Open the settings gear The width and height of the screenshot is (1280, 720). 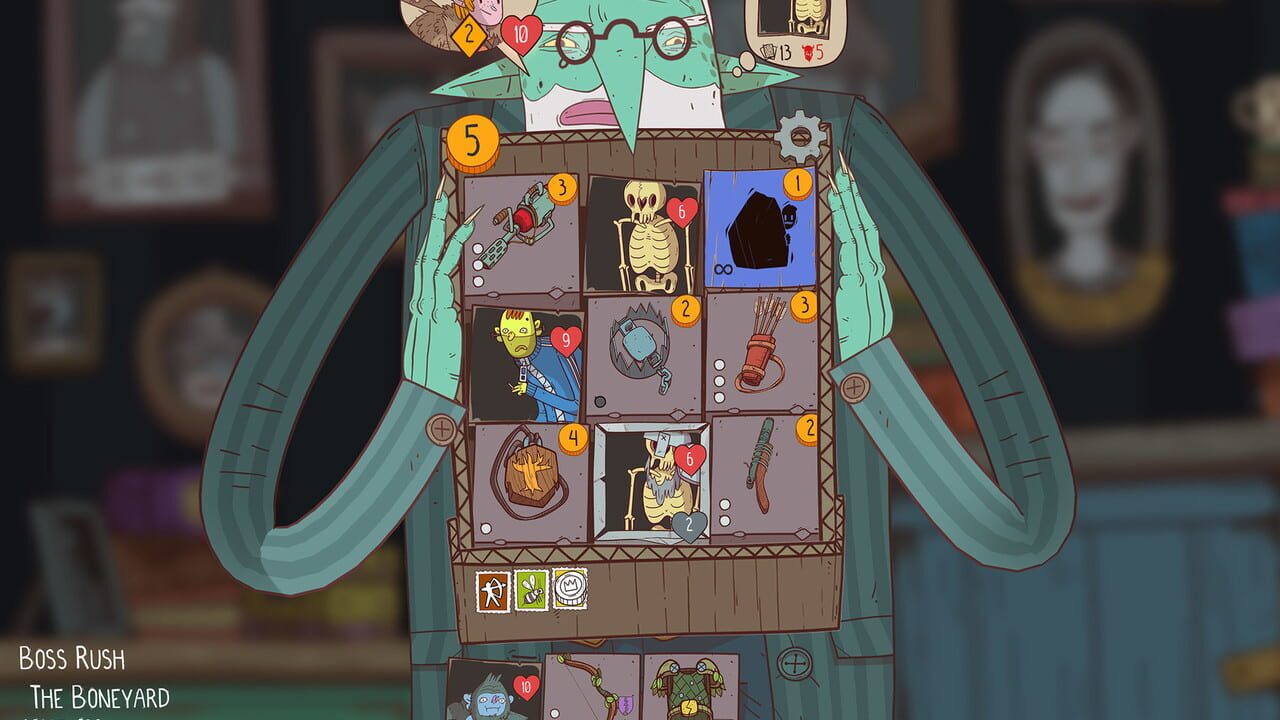[801, 138]
